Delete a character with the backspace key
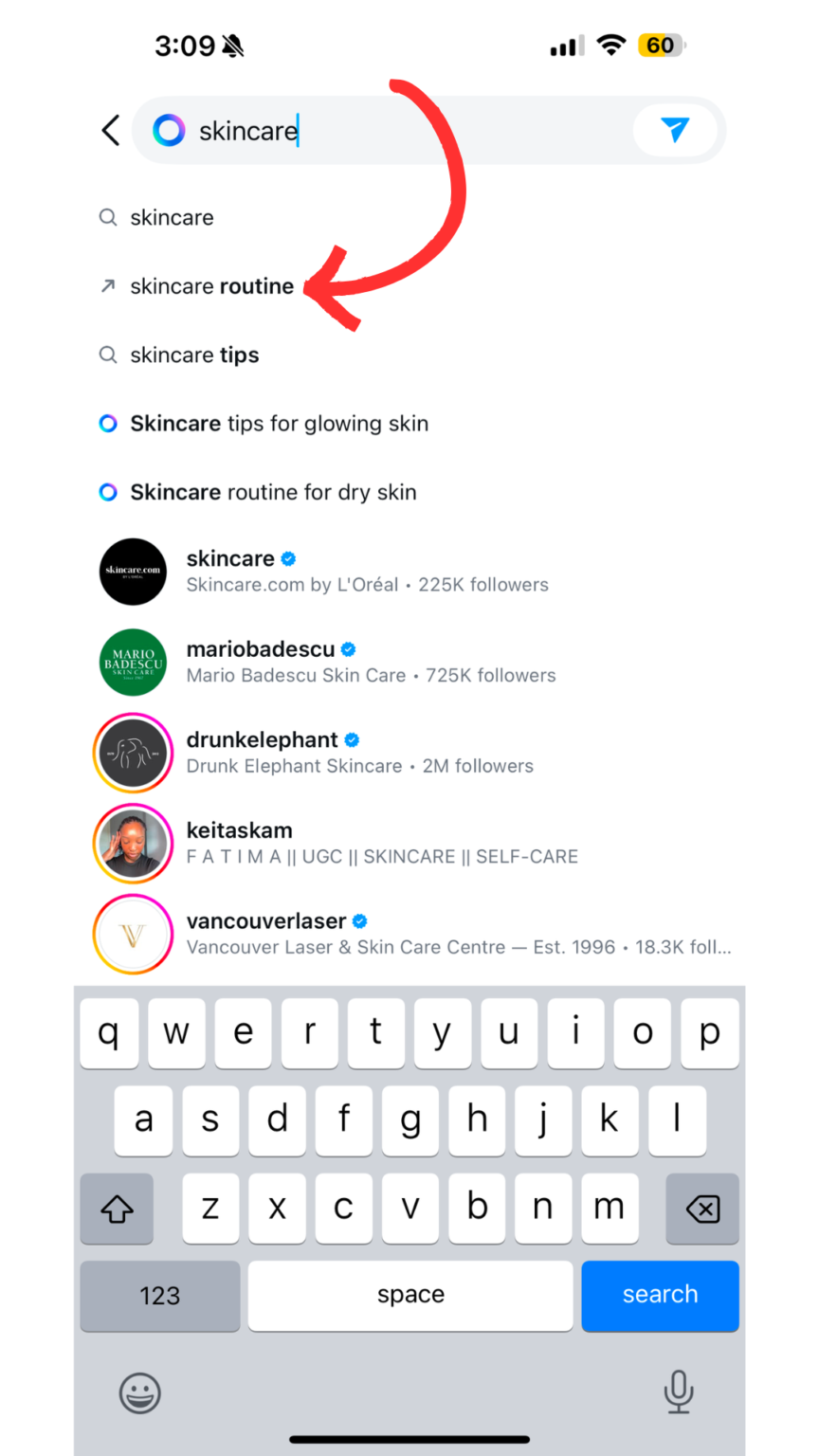819x1456 pixels. pos(702,1209)
